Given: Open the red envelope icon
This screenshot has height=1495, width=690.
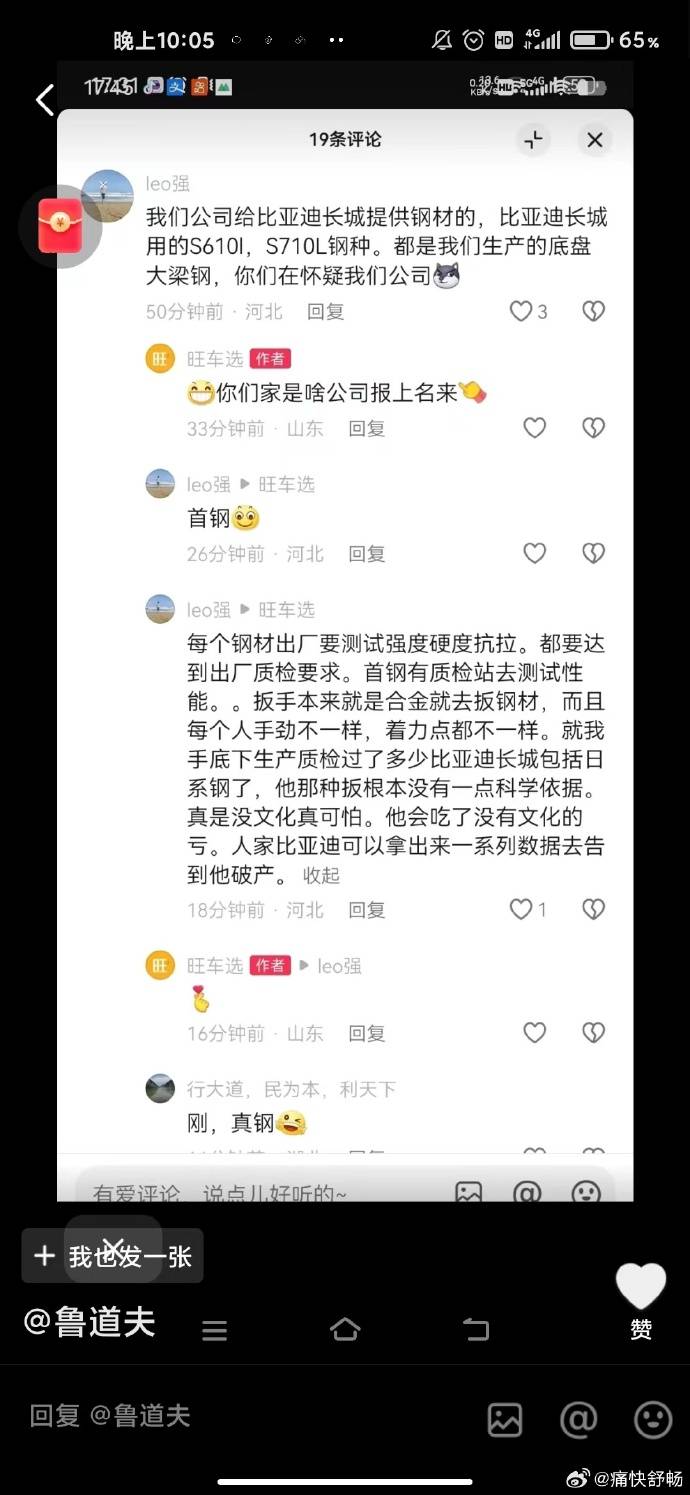Looking at the screenshot, I should (60, 225).
